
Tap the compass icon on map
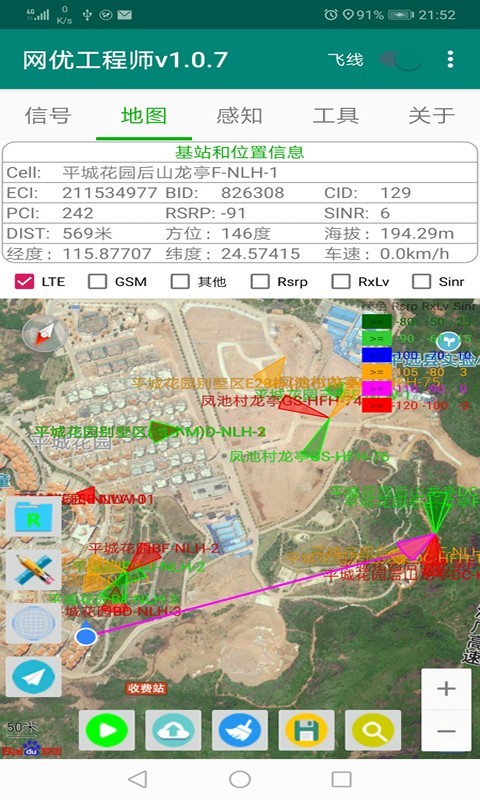[x=44, y=334]
